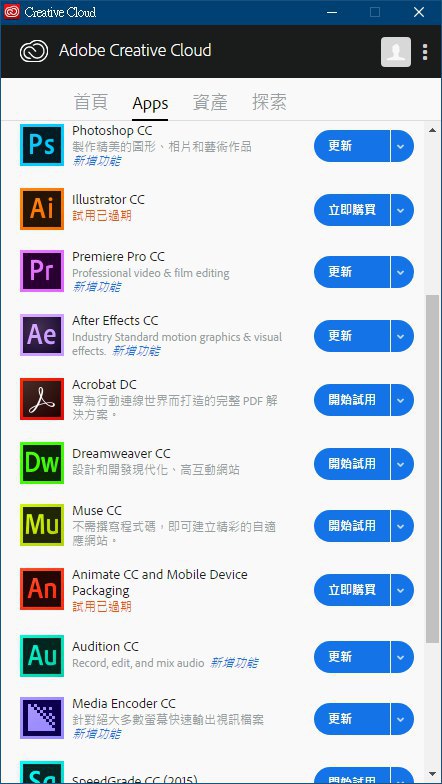The image size is (442, 784).
Task: Expand the dropdown arrow beside Photoshop CC
Action: tap(402, 146)
